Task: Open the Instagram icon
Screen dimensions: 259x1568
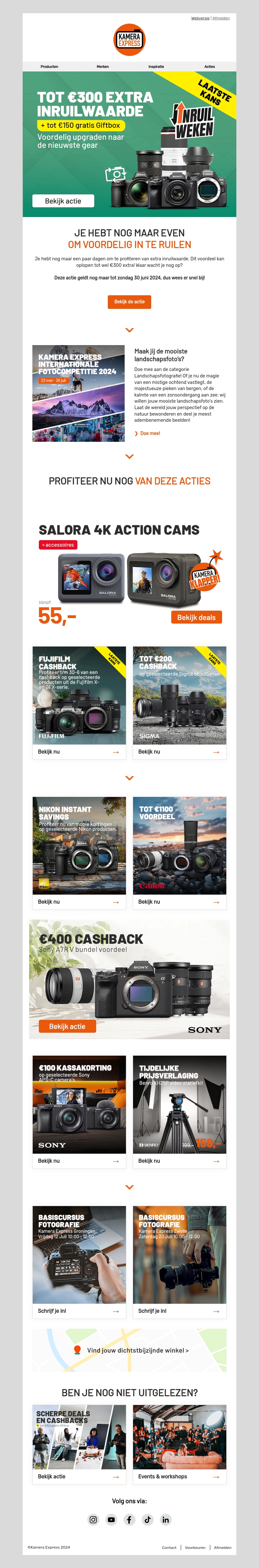Action: [93, 1519]
